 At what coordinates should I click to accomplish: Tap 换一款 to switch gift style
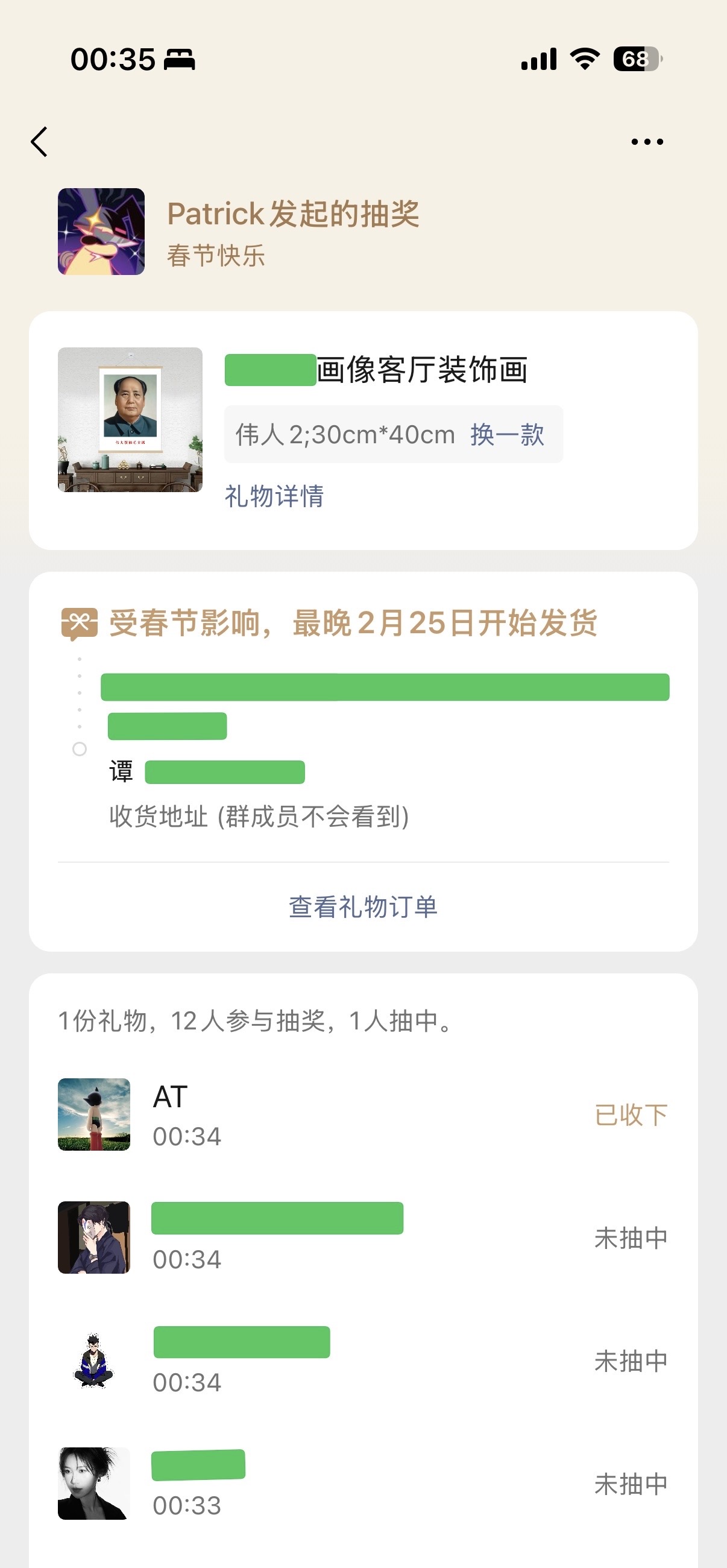pos(507,435)
